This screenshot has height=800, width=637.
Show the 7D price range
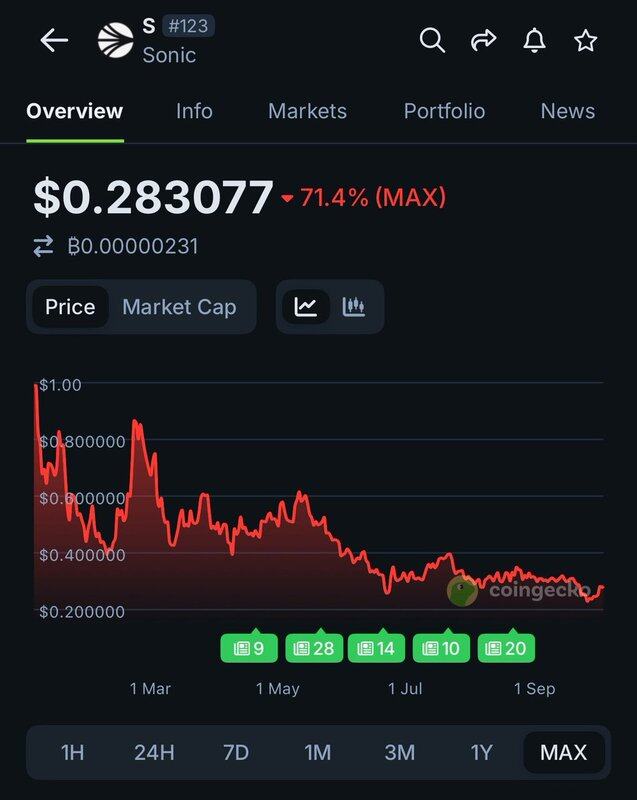click(x=236, y=752)
